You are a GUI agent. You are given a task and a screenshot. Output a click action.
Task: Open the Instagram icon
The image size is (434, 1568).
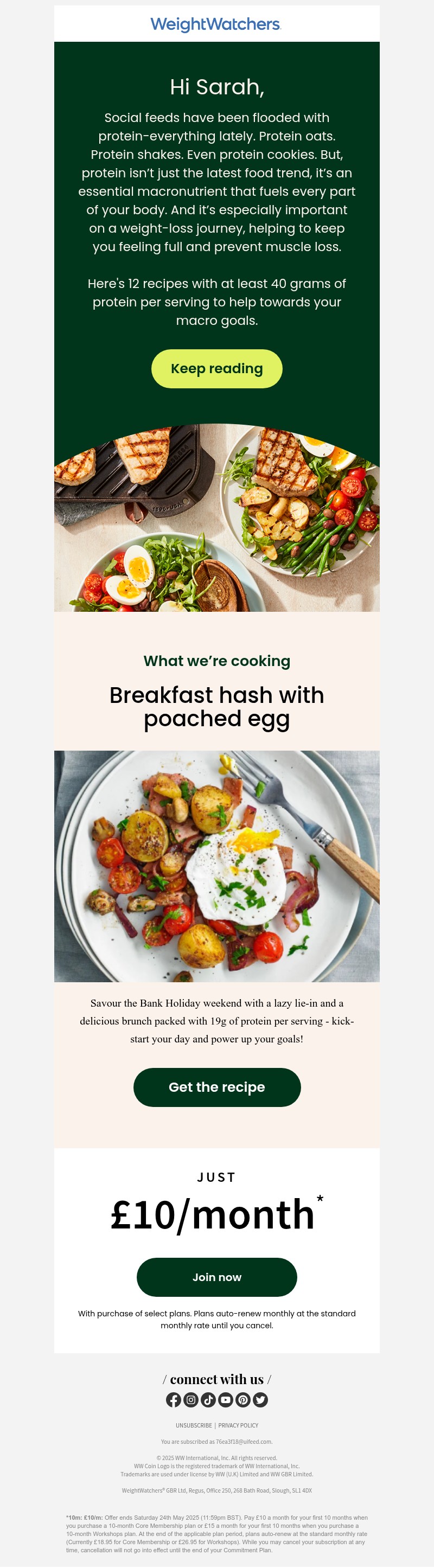[191, 1399]
